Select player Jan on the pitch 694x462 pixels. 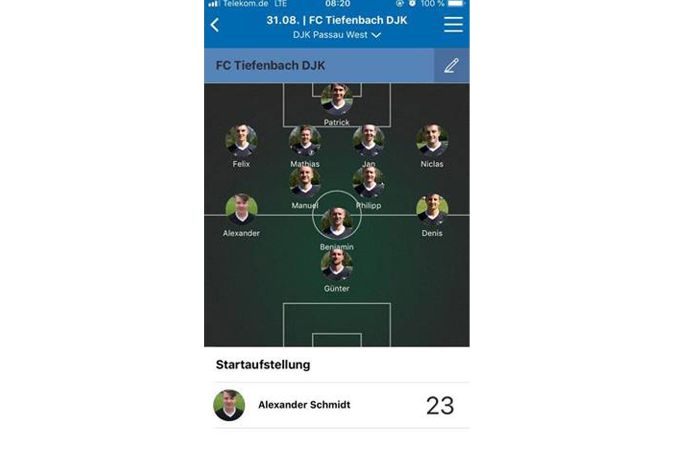368,141
